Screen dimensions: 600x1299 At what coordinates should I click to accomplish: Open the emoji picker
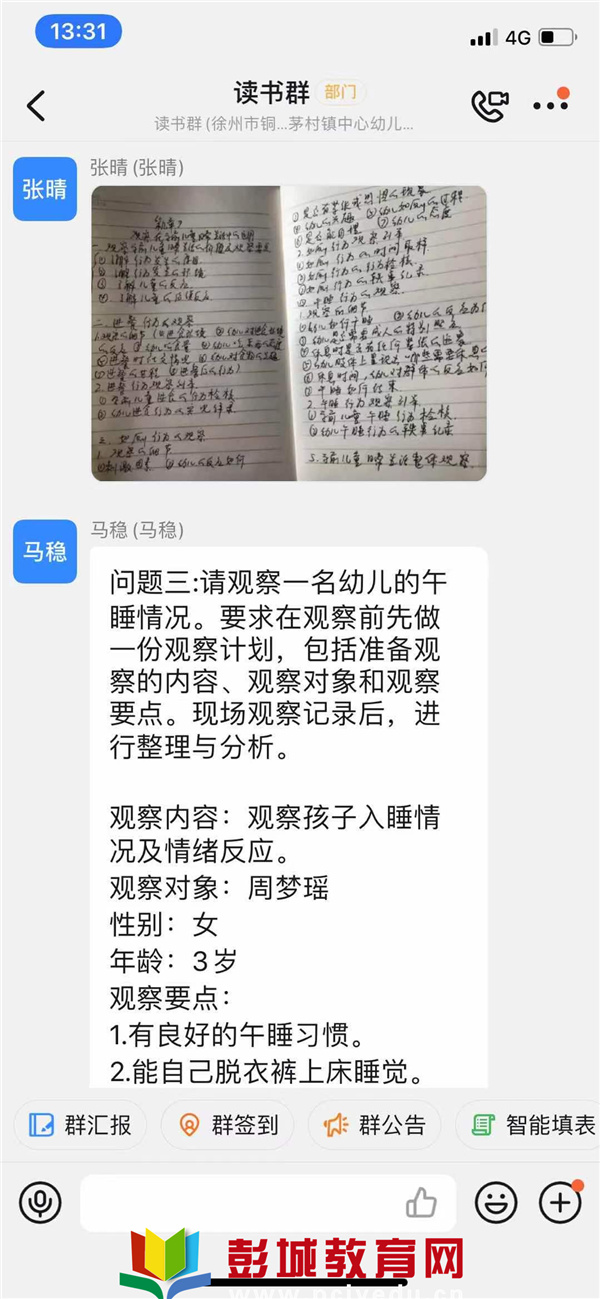496,1202
